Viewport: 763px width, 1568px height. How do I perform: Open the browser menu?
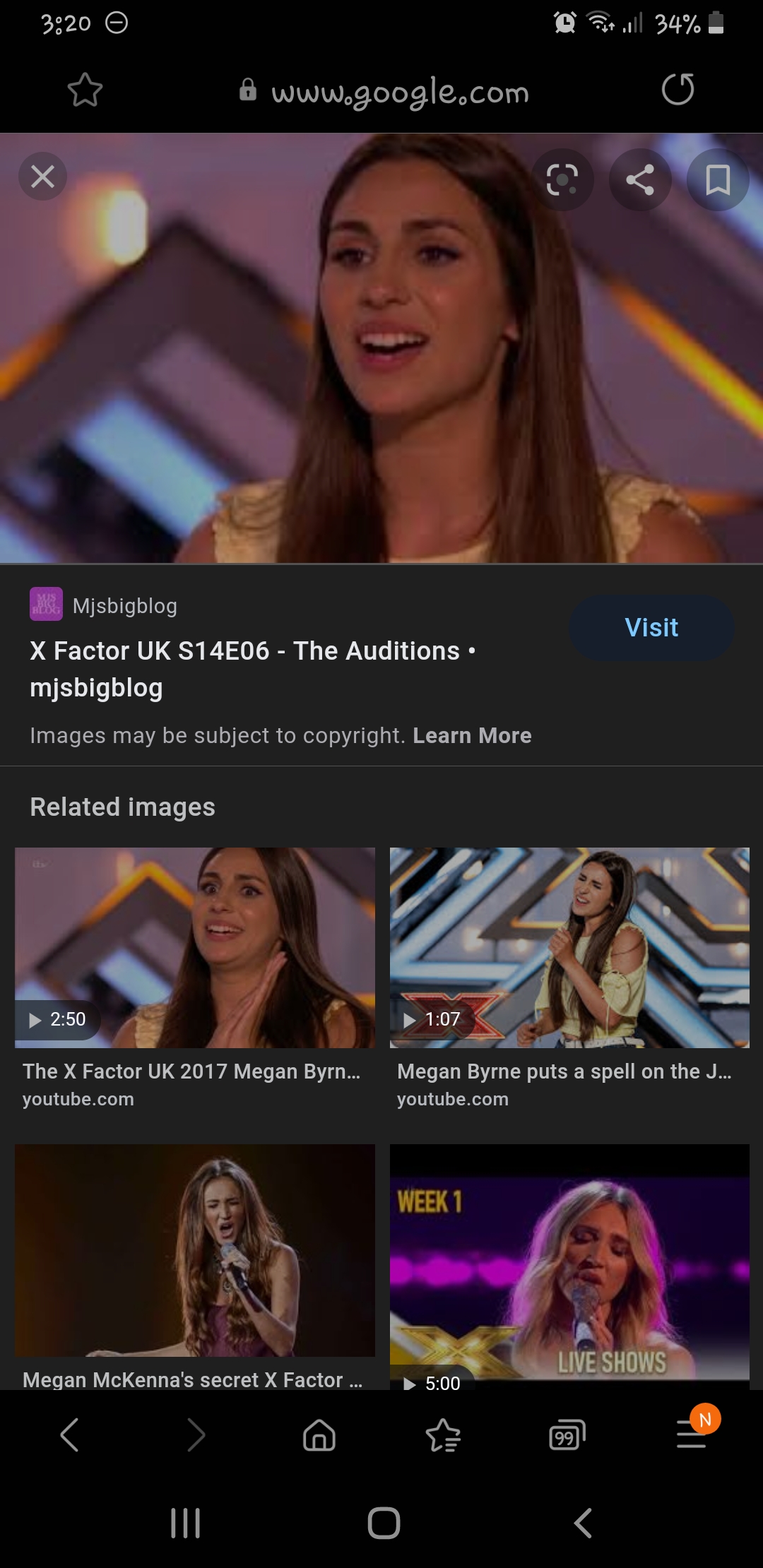tap(692, 1434)
